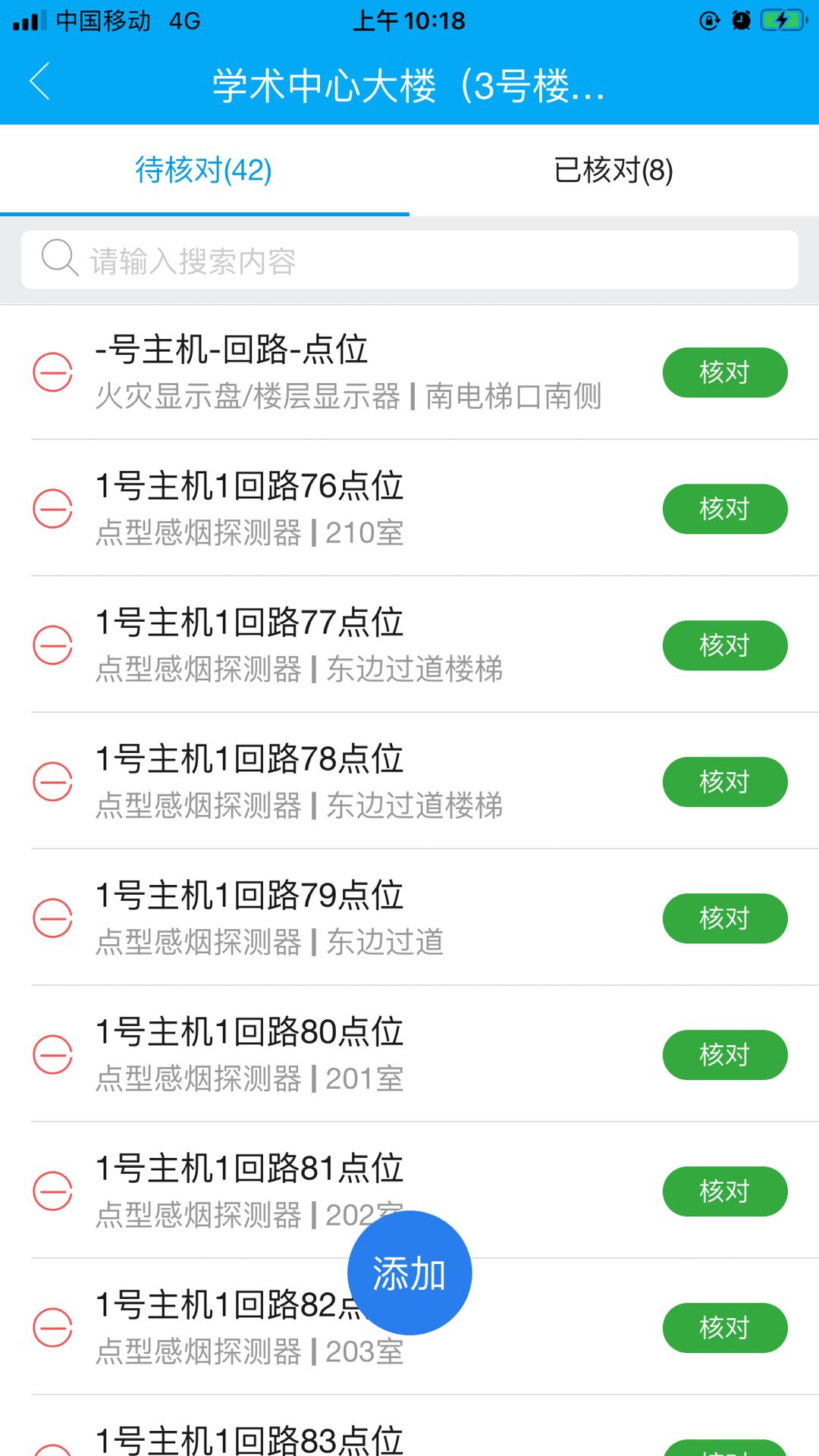Remove 1号主机1回路80点位 using red minus
This screenshot has height=1456, width=819.
point(53,1055)
